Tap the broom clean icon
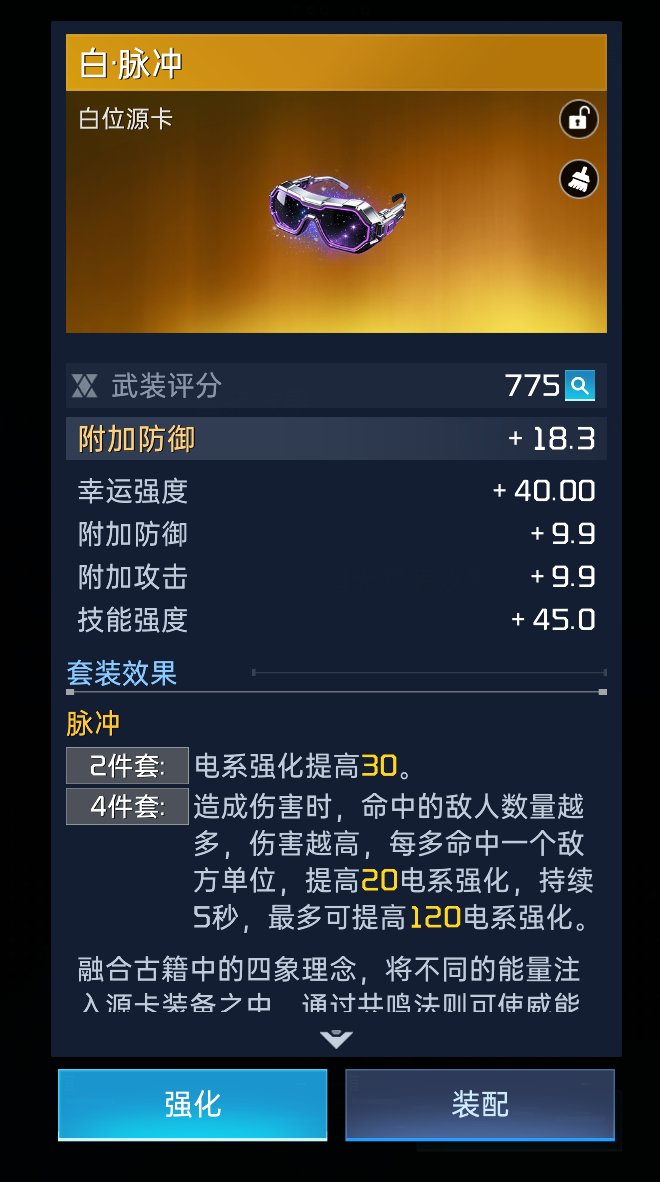This screenshot has width=660, height=1182. [x=579, y=179]
